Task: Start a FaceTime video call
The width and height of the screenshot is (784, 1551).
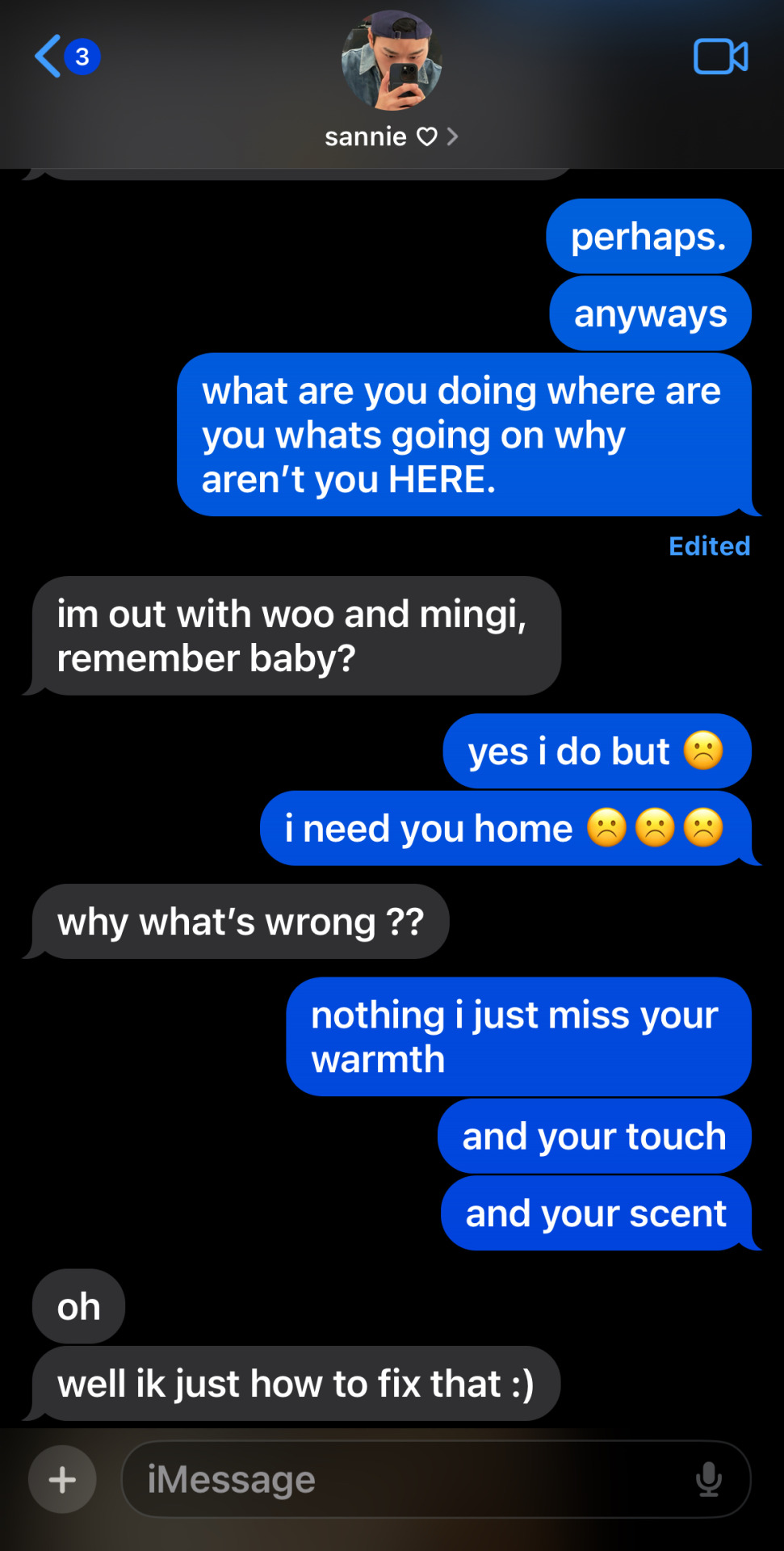Action: (x=720, y=57)
